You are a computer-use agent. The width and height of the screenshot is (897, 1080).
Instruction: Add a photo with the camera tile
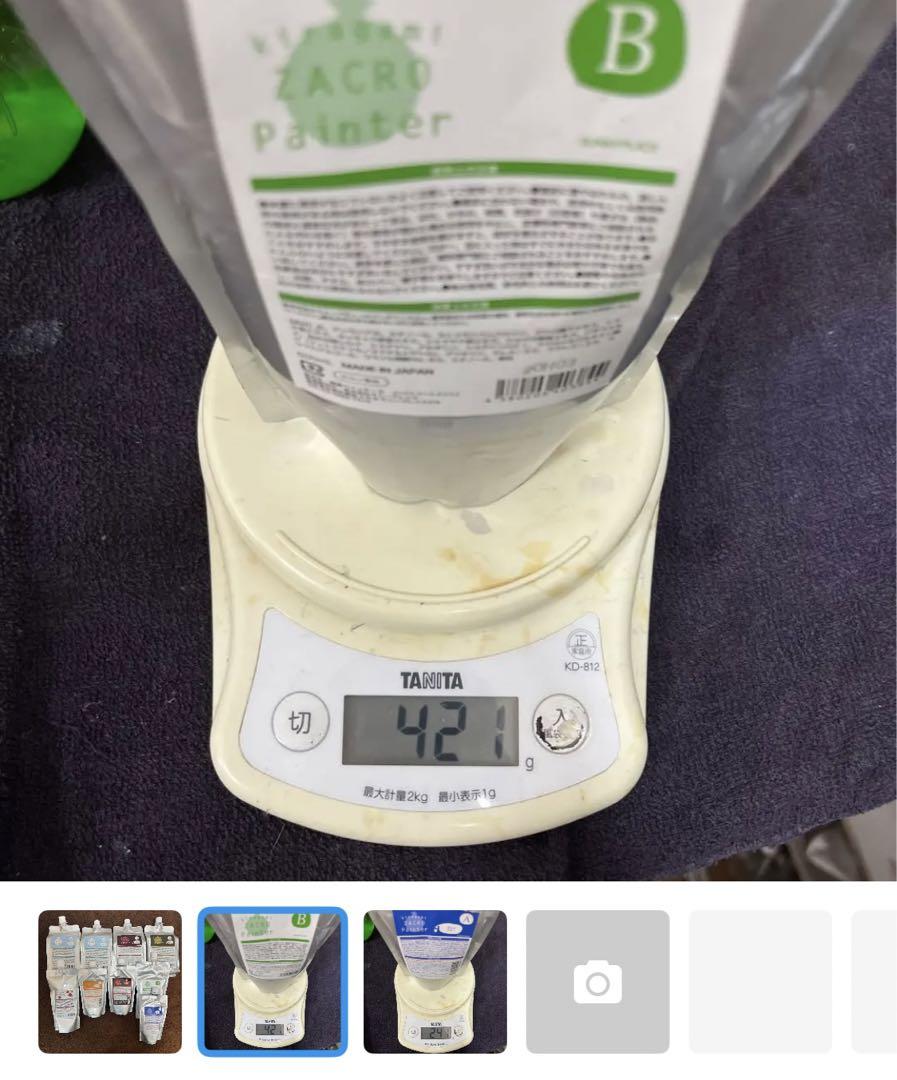point(597,981)
